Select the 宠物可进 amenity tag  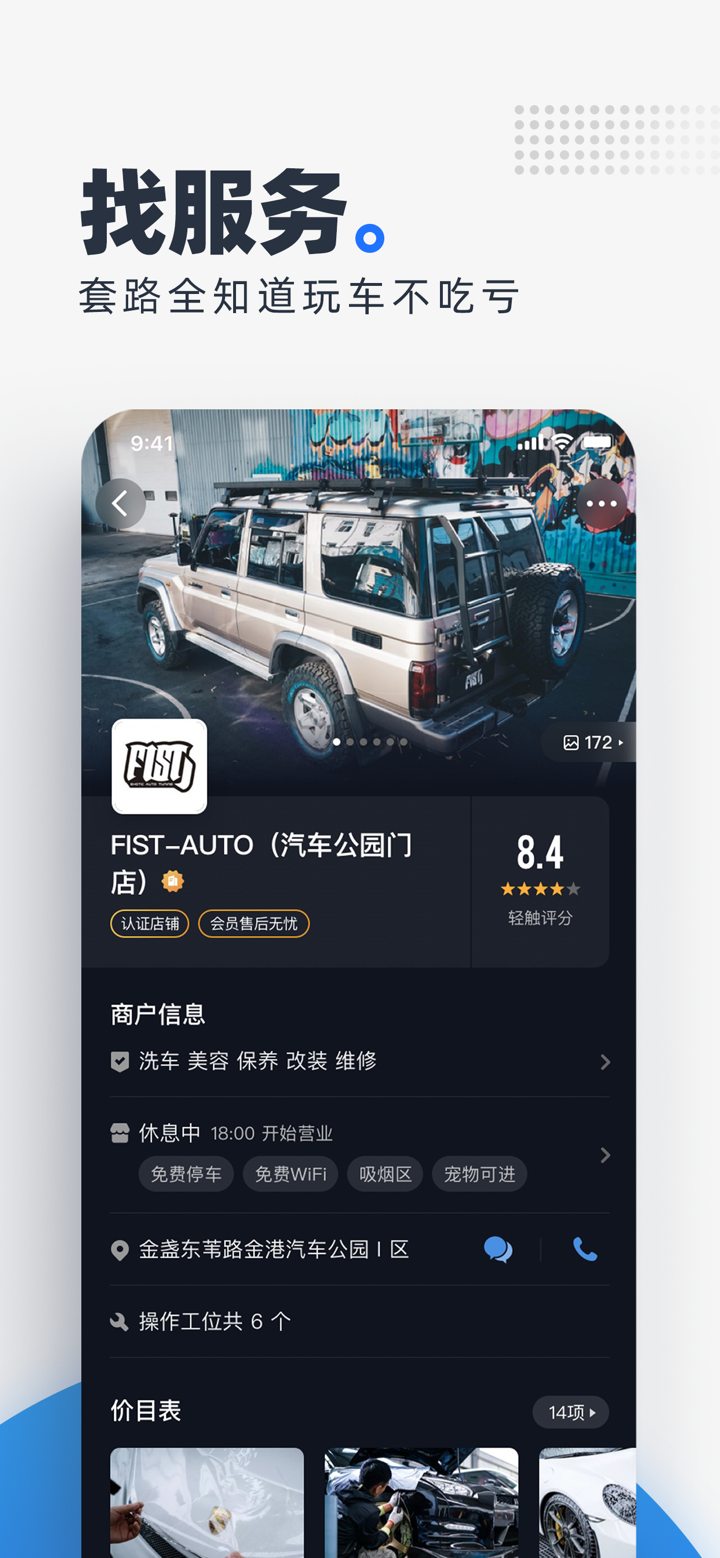tap(479, 1174)
